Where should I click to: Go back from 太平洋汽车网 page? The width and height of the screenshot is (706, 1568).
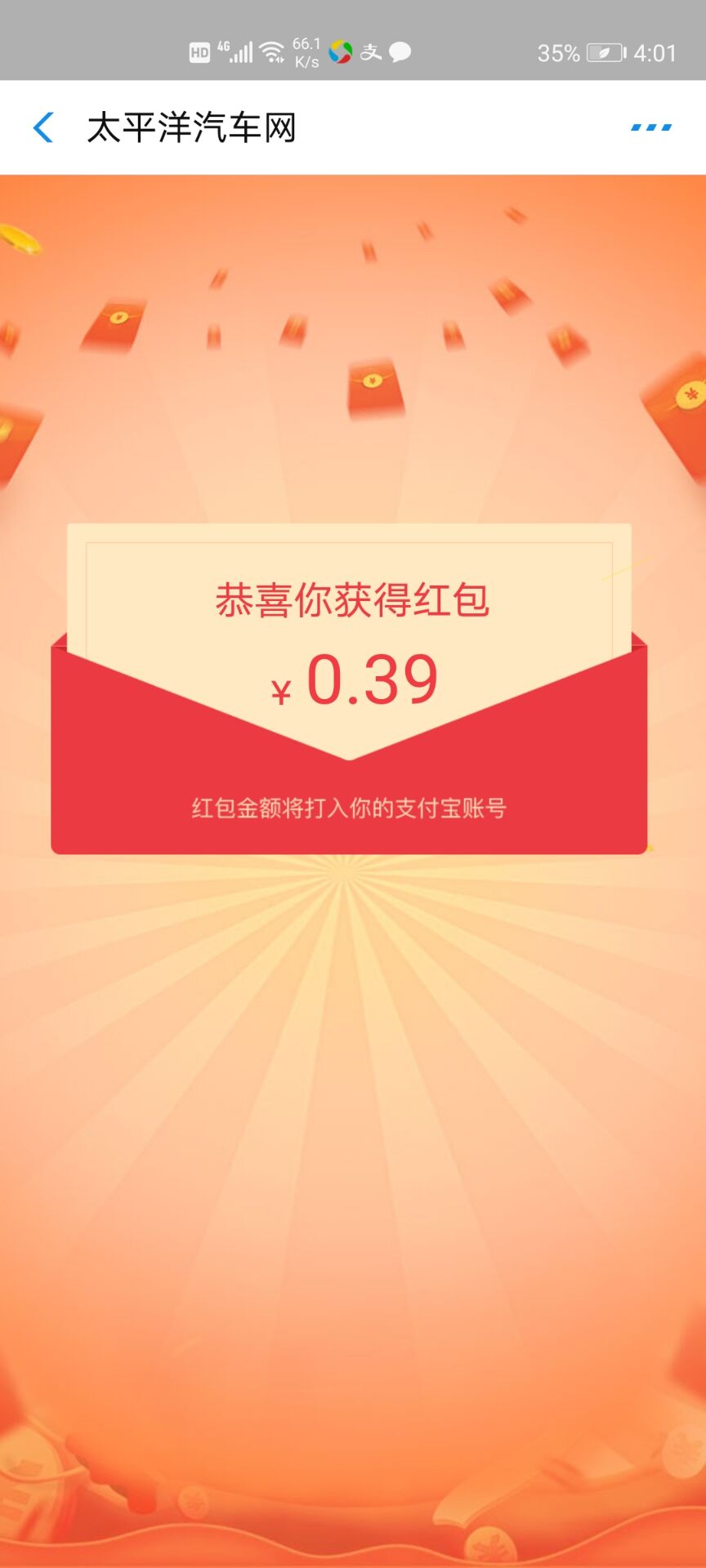[43, 127]
